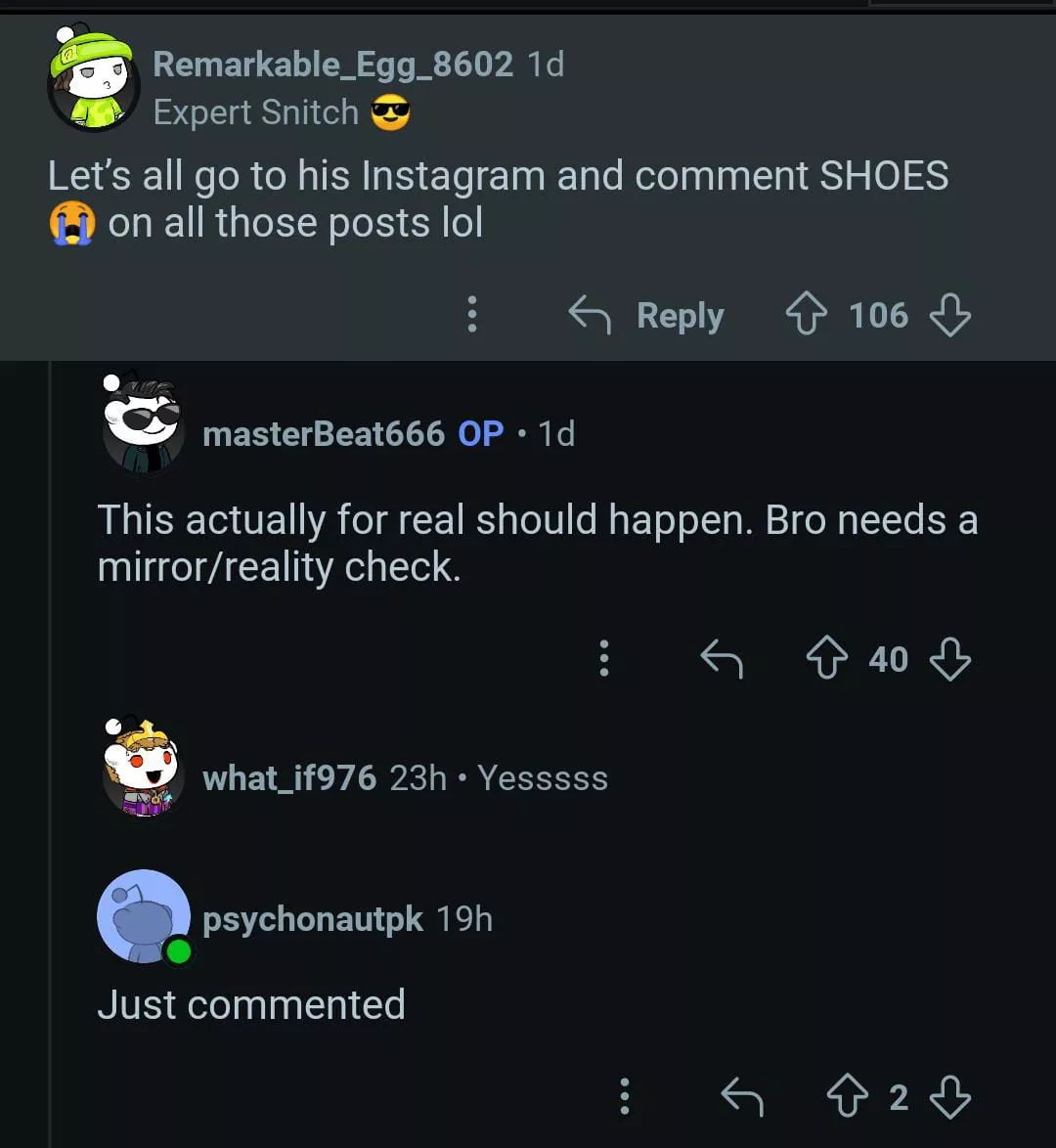This screenshot has width=1056, height=1148.
Task: Upvote psychonautpk's 'Just commented' reply
Action: pyautogui.click(x=847, y=1097)
